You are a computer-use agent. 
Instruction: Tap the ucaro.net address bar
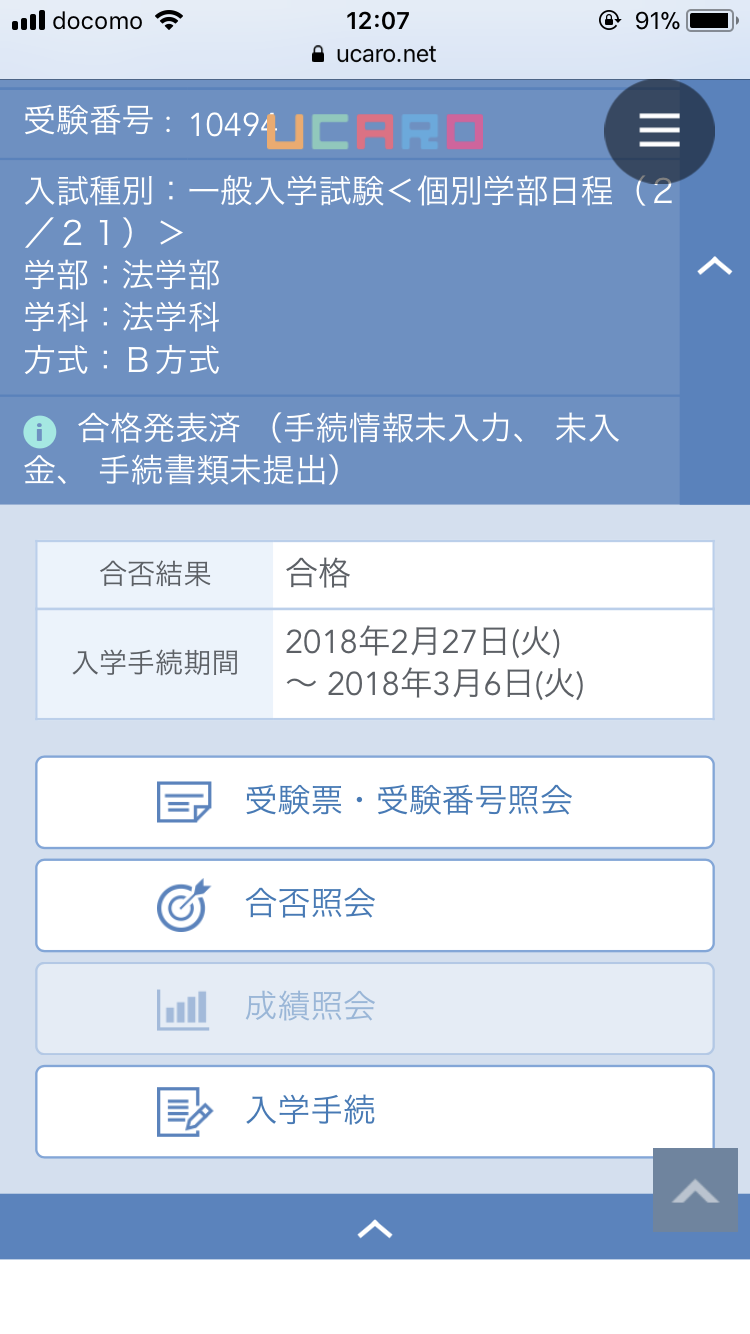coord(375,54)
